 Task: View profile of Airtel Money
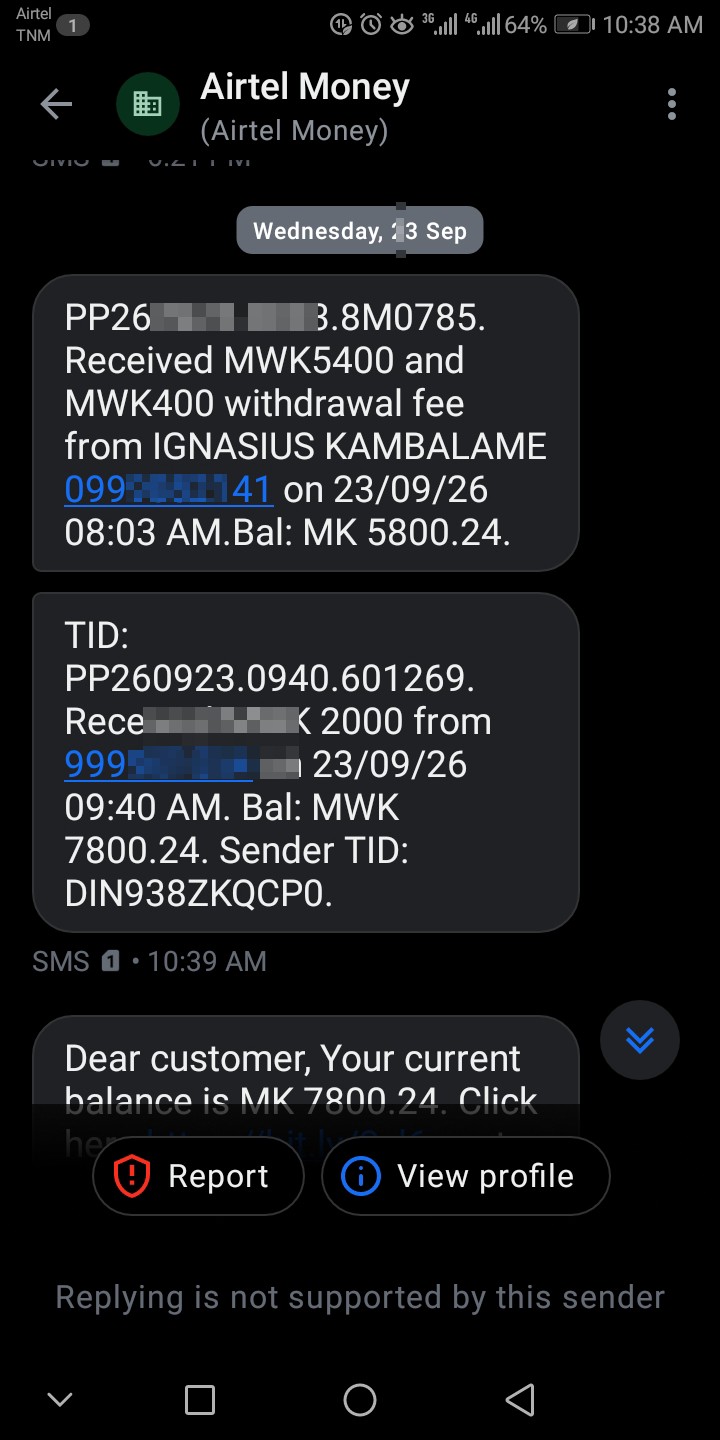[x=465, y=1176]
